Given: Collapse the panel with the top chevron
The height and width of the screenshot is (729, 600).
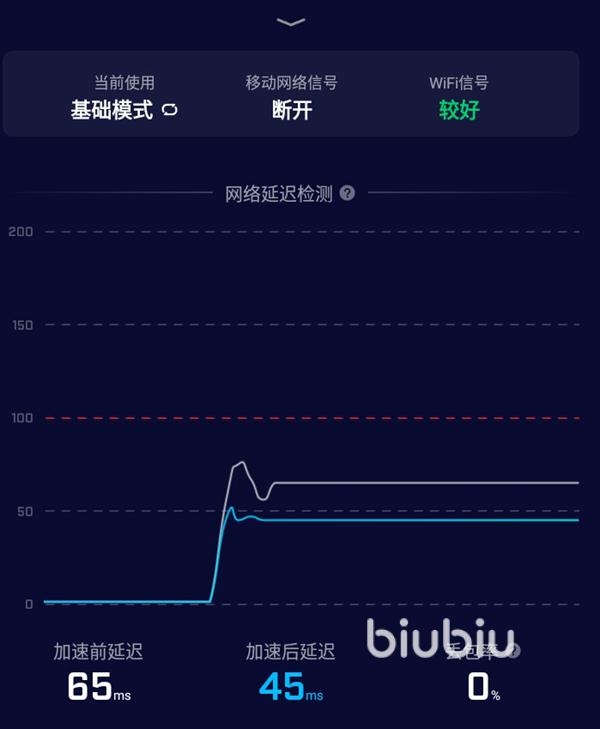Looking at the screenshot, I should pos(291,21).
